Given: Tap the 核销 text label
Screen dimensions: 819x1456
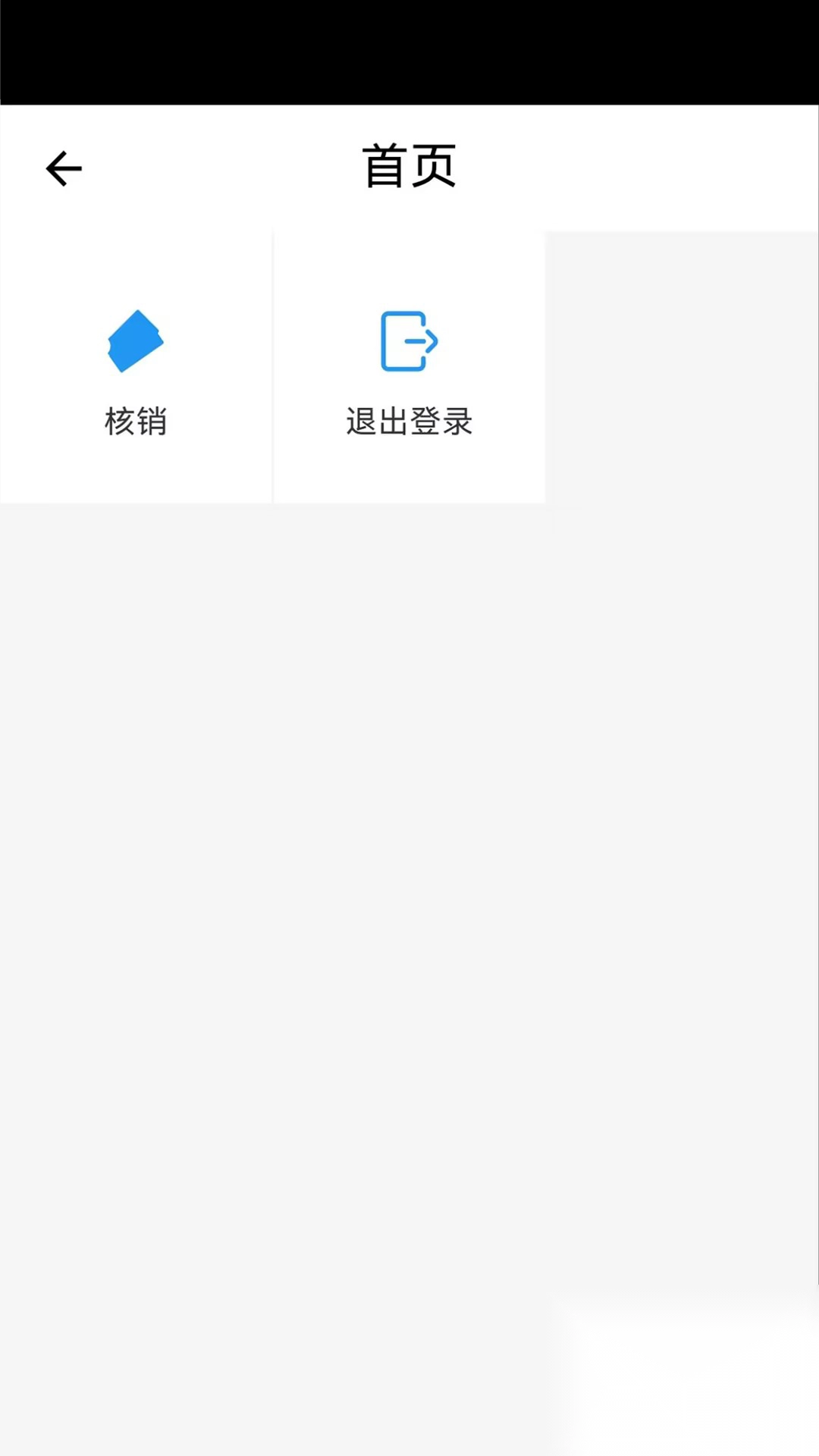Looking at the screenshot, I should click(136, 422).
